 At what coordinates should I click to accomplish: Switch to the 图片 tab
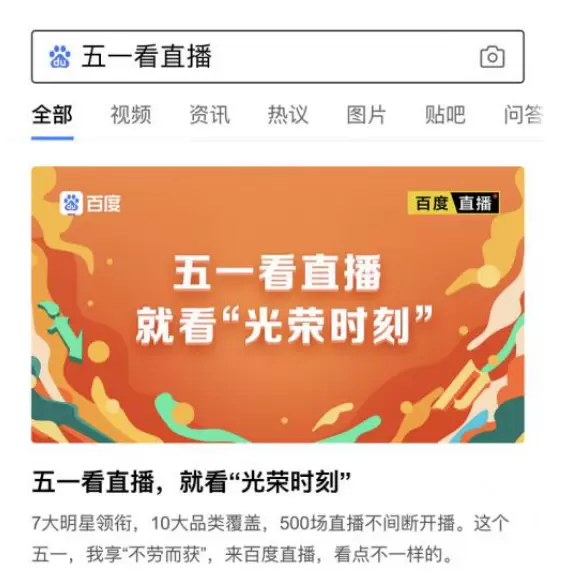[x=367, y=115]
